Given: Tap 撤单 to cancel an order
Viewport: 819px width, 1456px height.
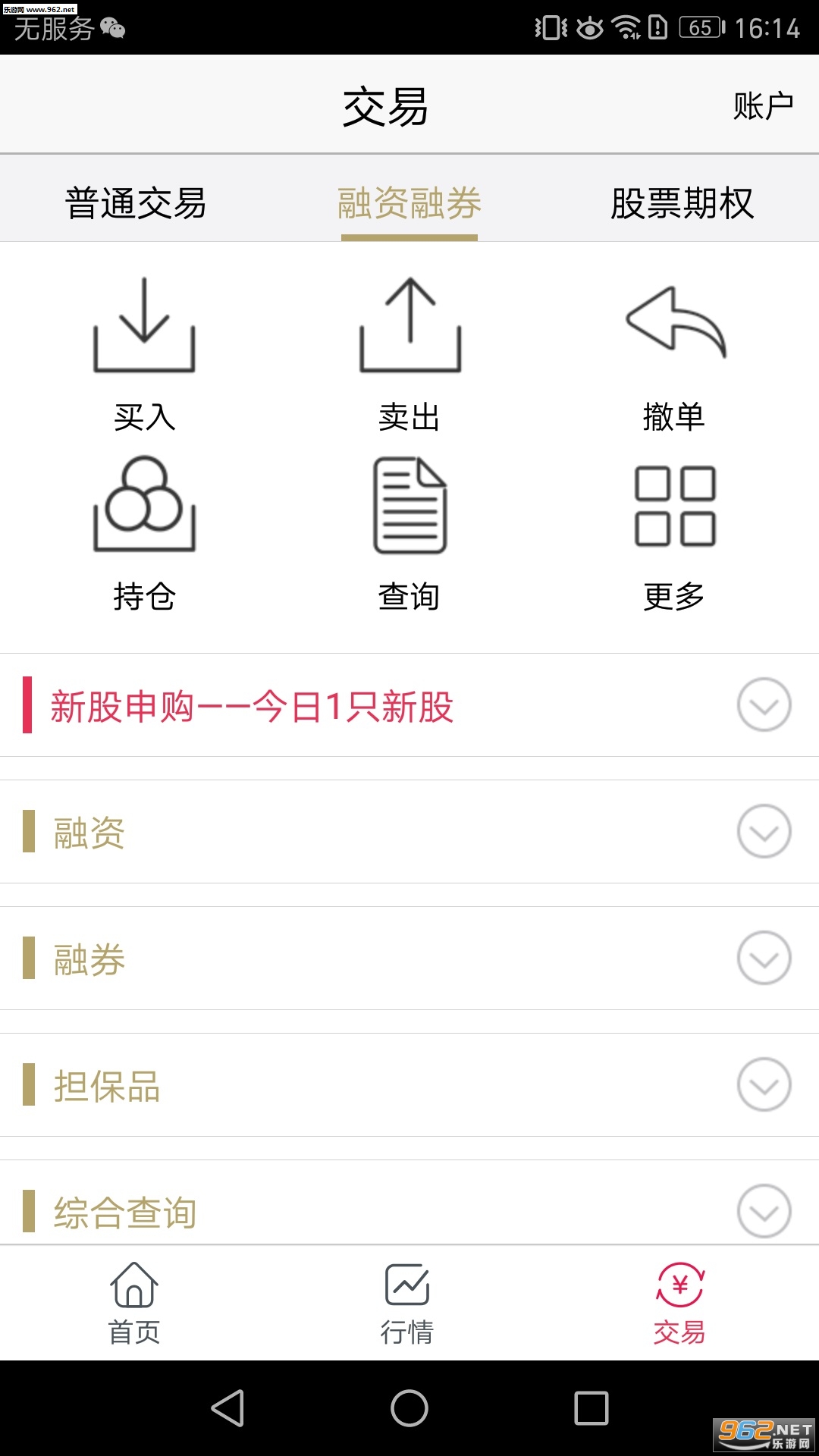Looking at the screenshot, I should tap(674, 353).
